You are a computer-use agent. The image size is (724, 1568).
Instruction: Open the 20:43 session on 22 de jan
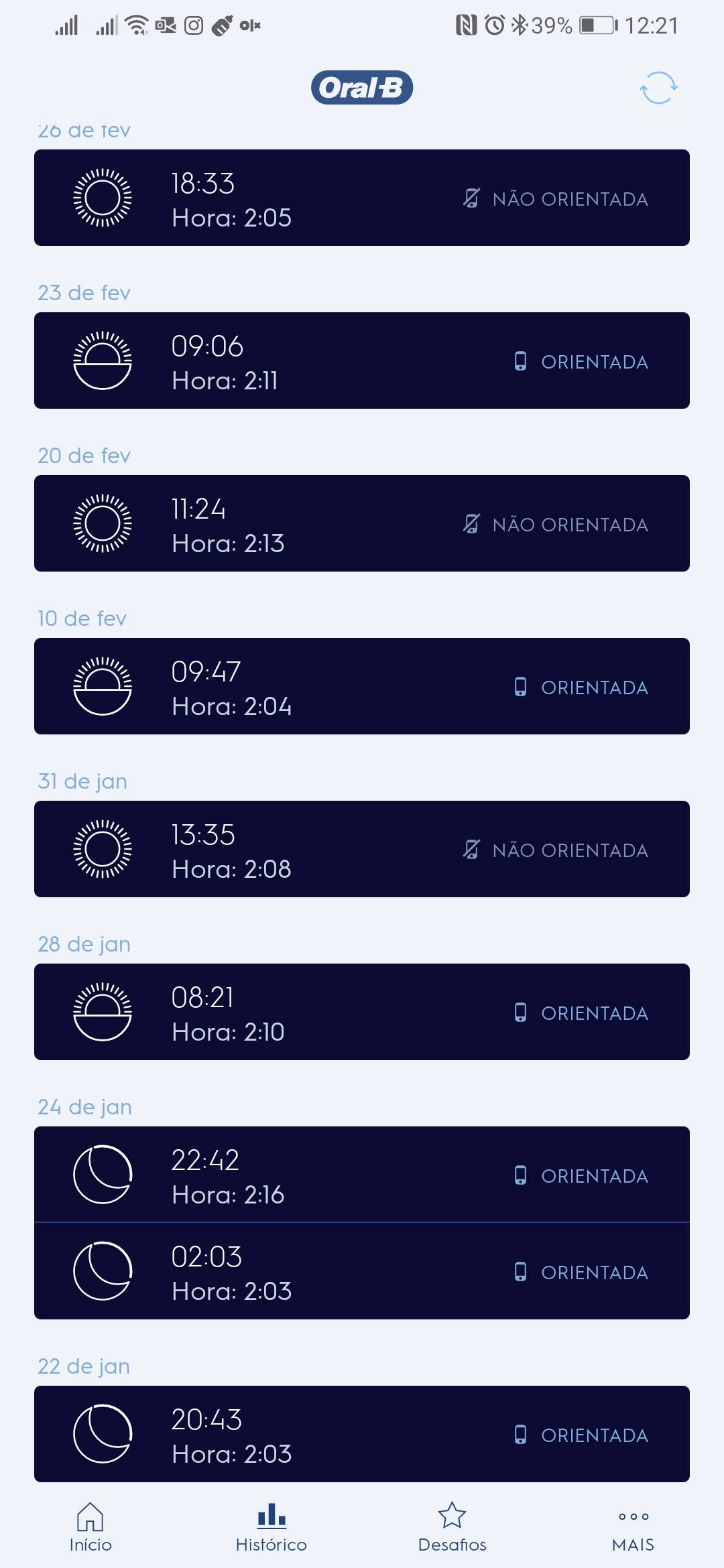click(x=362, y=1435)
